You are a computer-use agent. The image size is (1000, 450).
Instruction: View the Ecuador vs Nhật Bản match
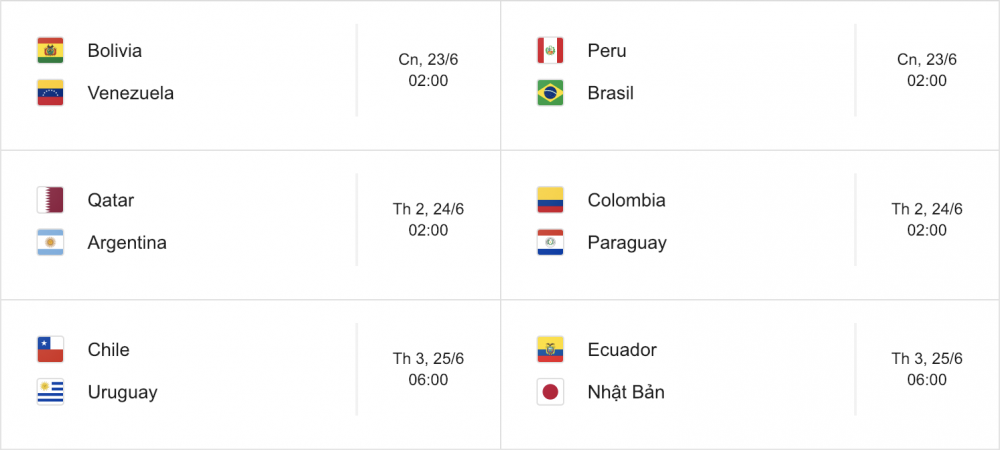750,374
